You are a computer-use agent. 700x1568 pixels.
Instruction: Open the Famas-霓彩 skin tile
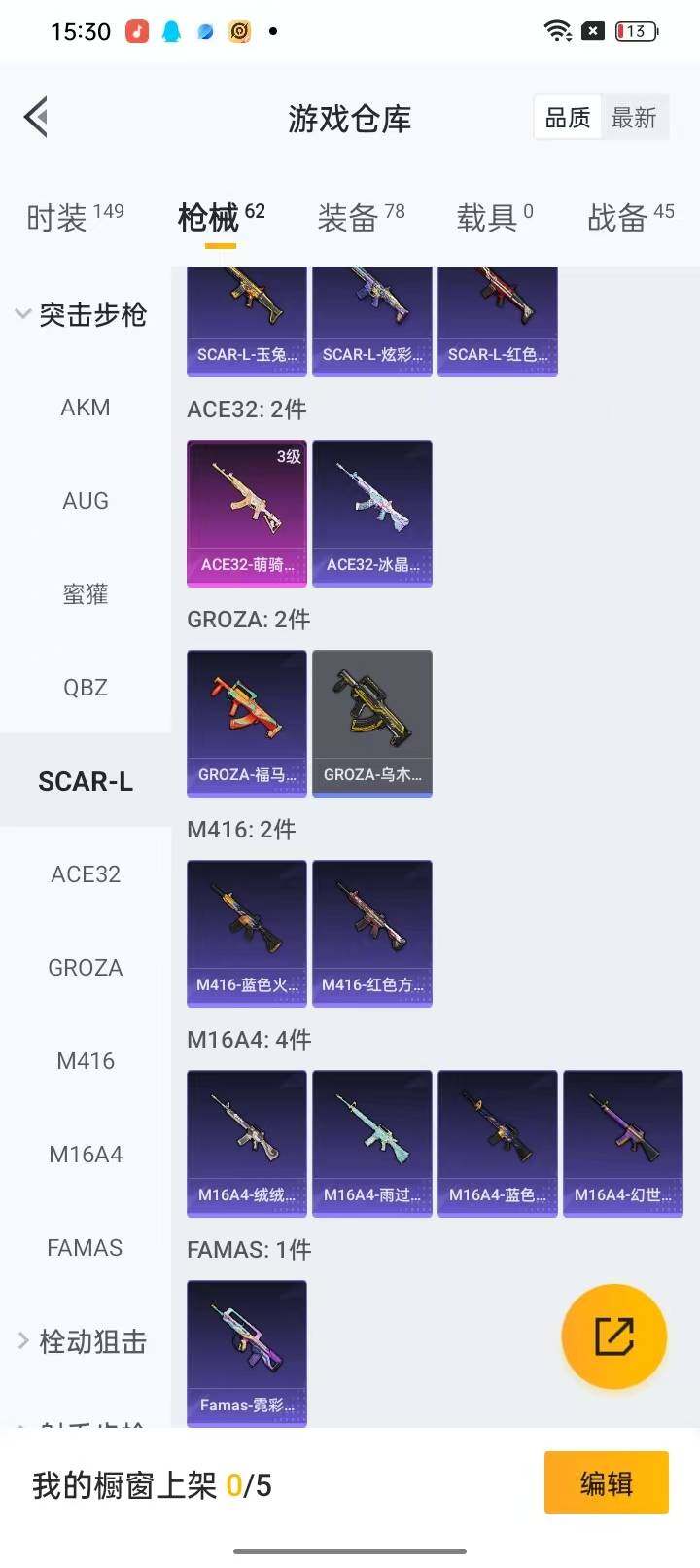pyautogui.click(x=247, y=1353)
